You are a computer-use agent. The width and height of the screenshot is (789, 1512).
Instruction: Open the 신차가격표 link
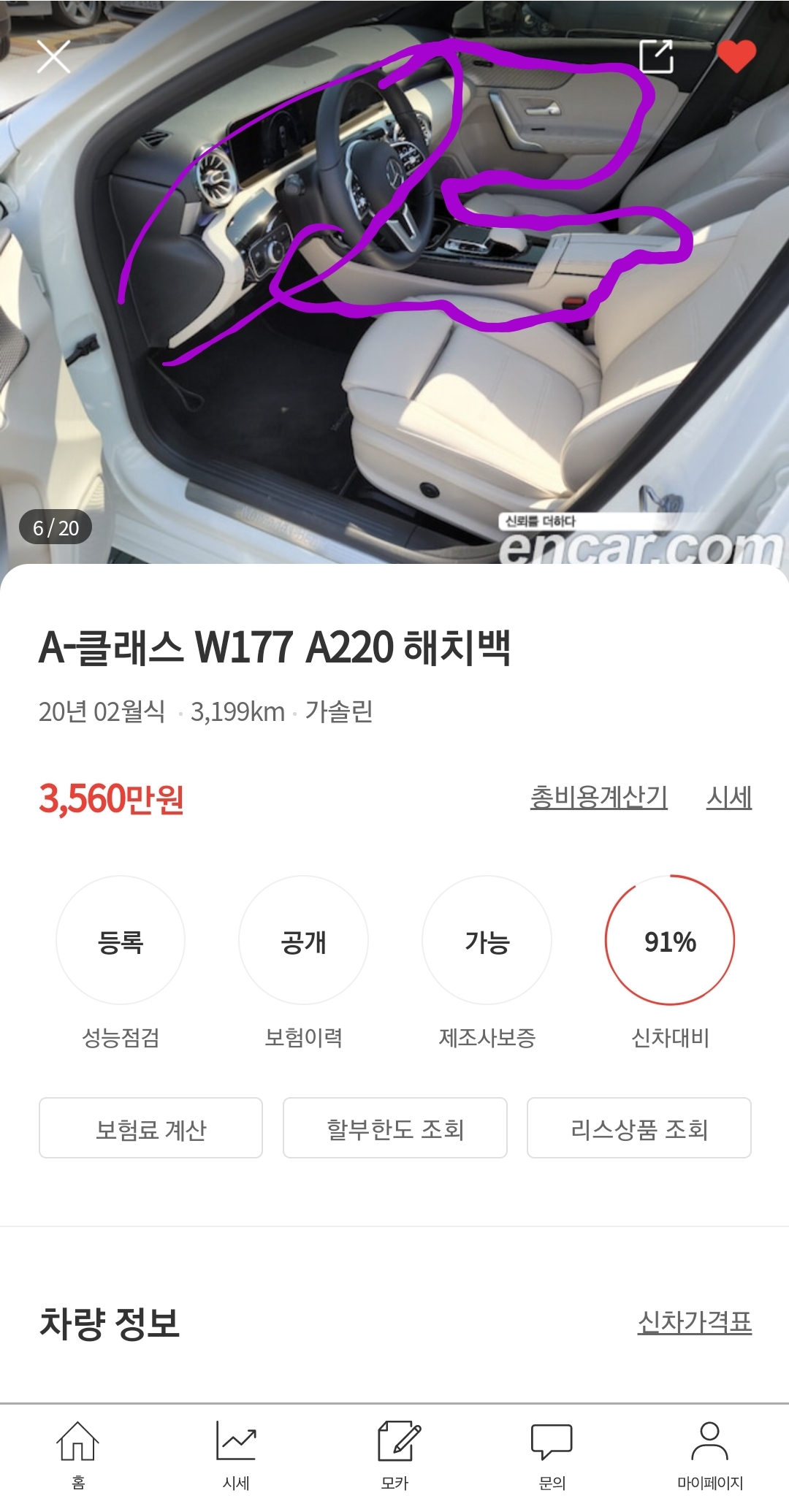[x=694, y=1322]
